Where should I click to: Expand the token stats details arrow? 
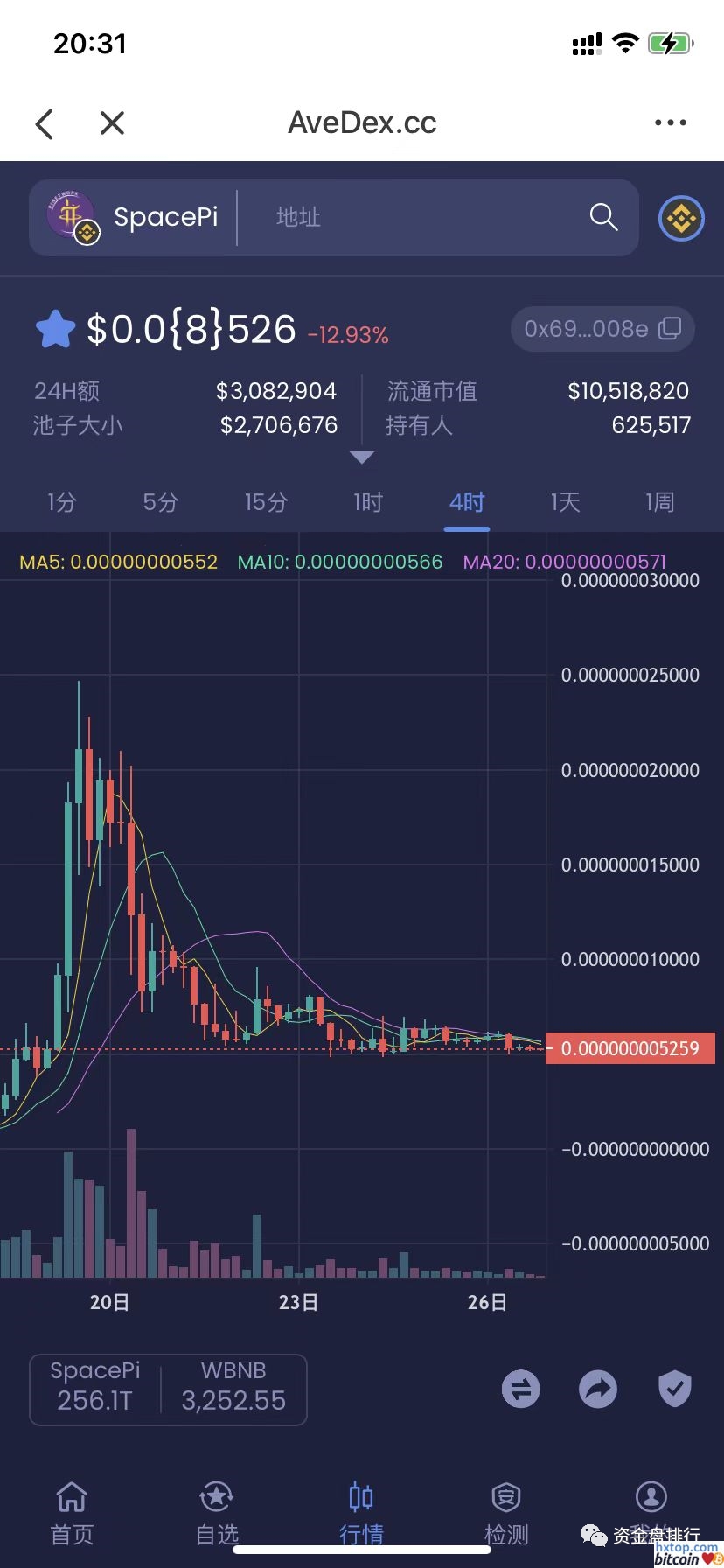tap(362, 457)
